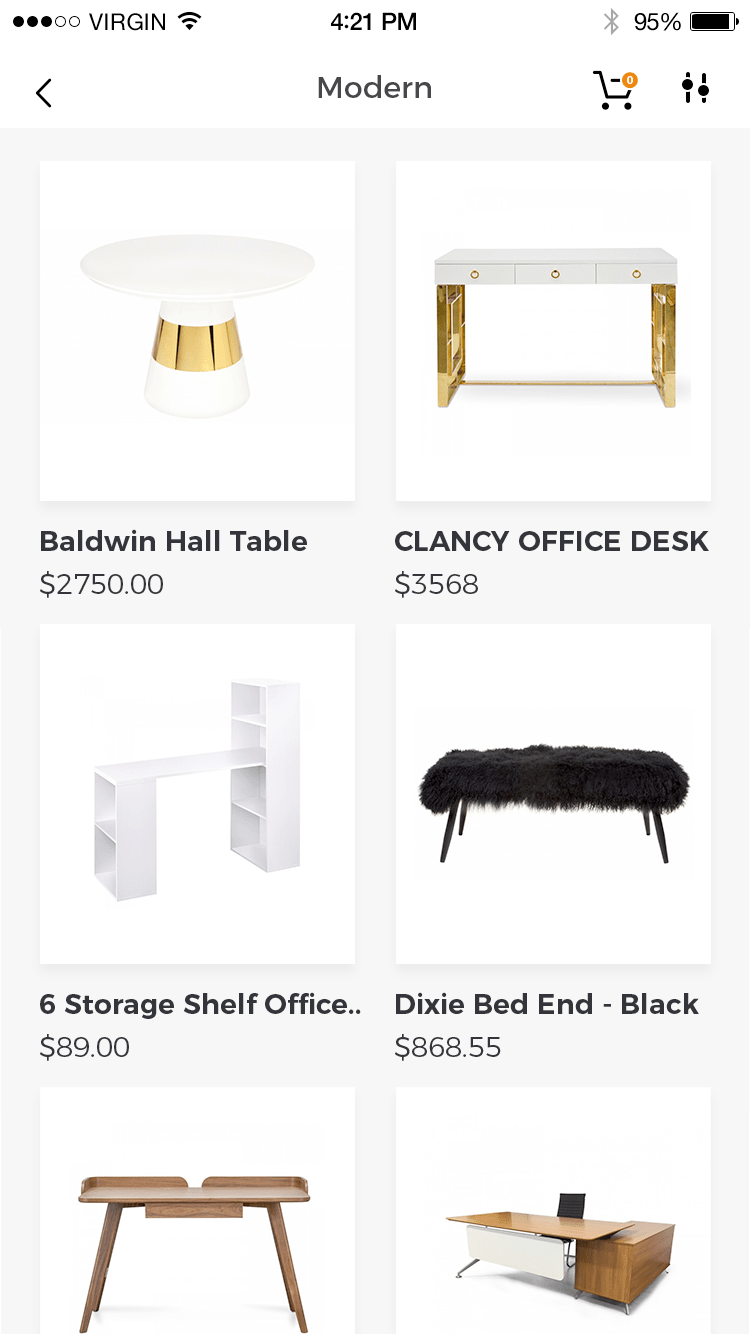Go back from the Modern category
Image resolution: width=750 pixels, height=1334 pixels.
click(43, 93)
